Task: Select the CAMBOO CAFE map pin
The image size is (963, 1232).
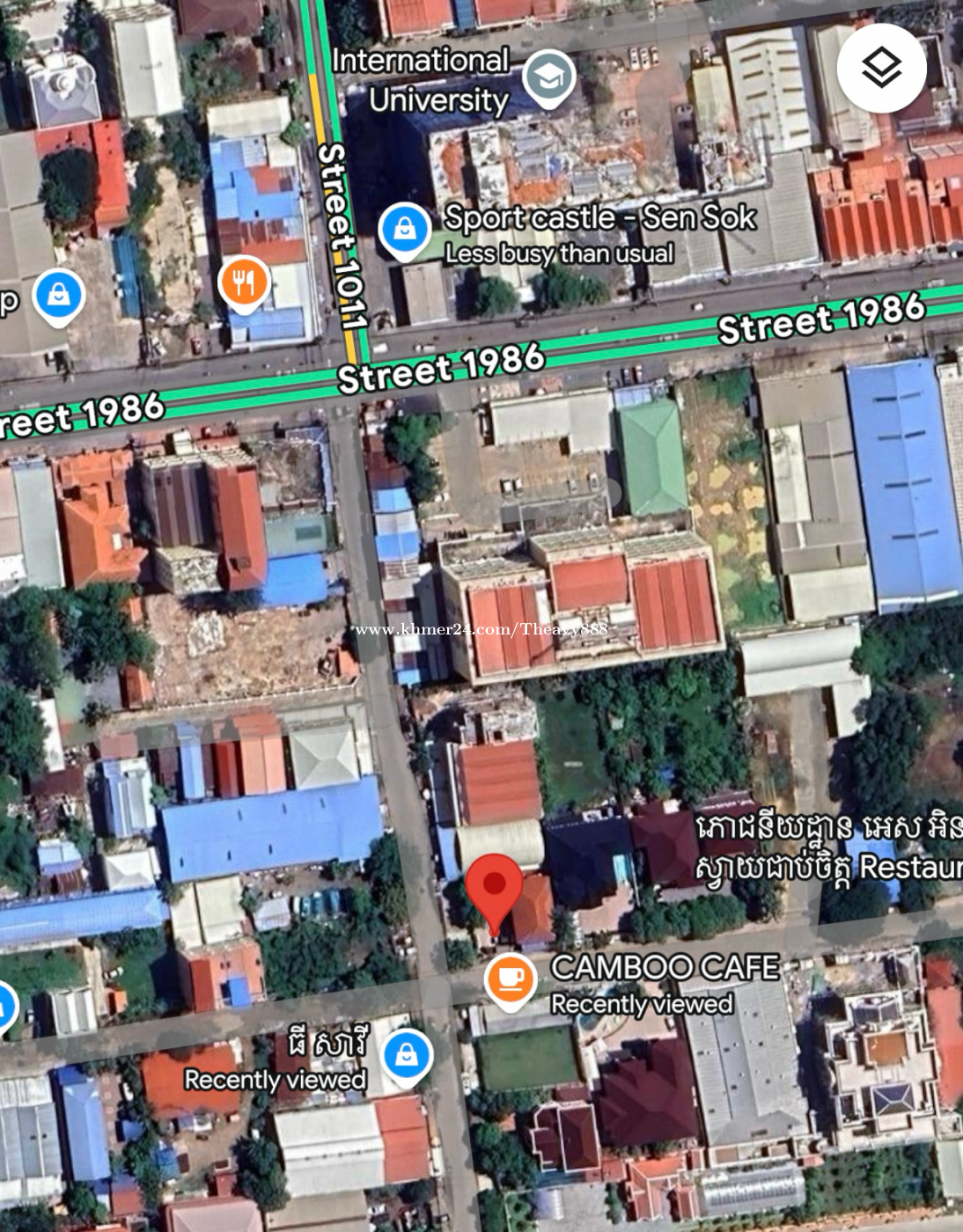Action: click(x=510, y=979)
